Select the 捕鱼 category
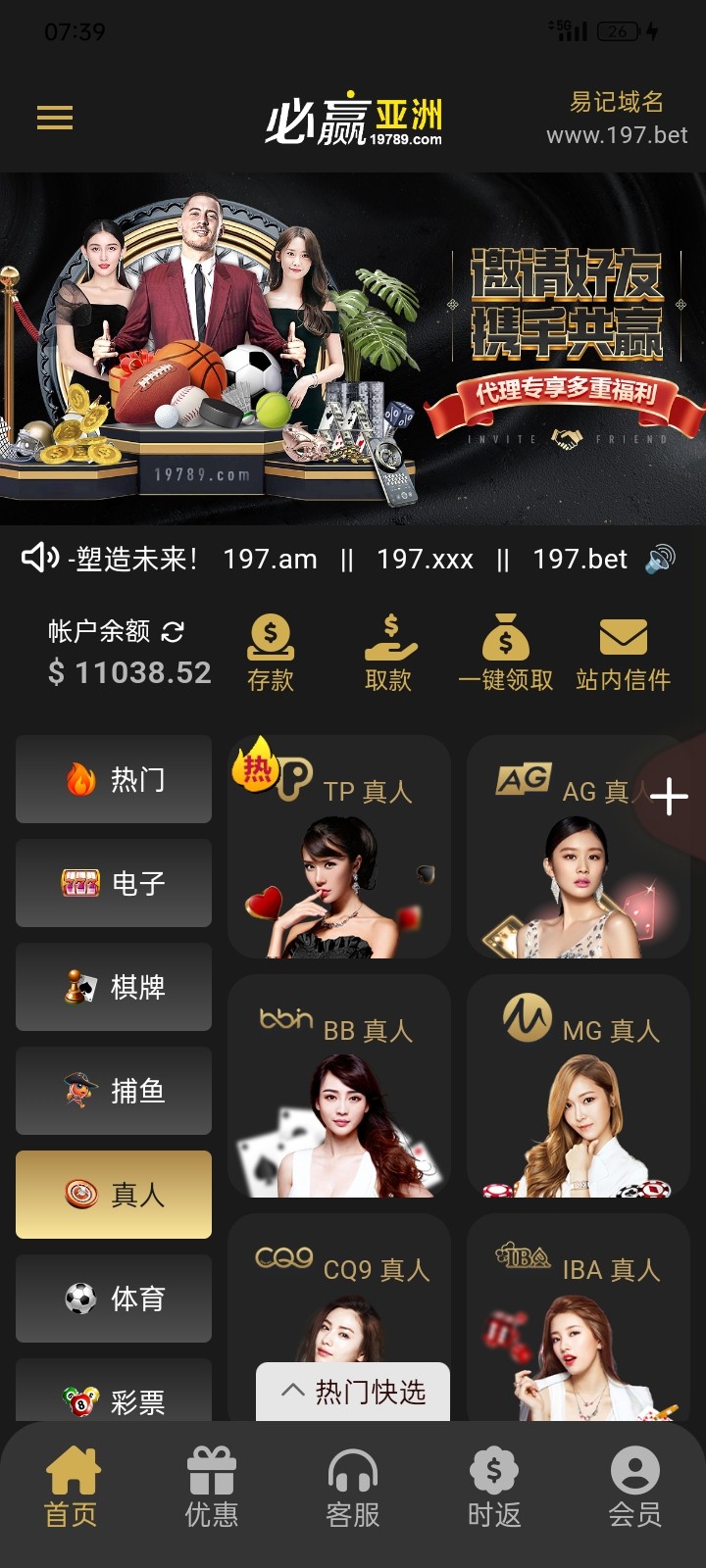The height and width of the screenshot is (1568, 706). coord(114,1091)
